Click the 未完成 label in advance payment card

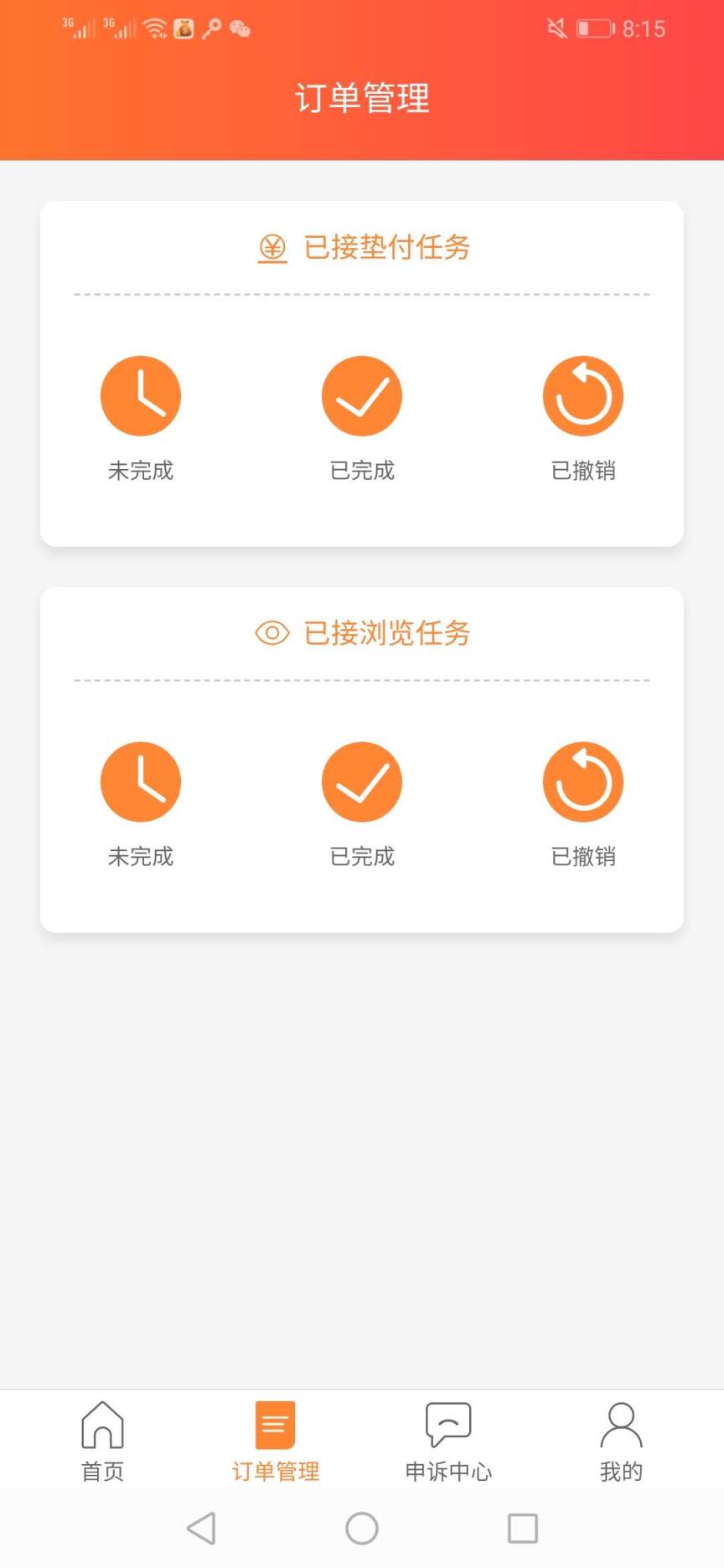coord(141,471)
